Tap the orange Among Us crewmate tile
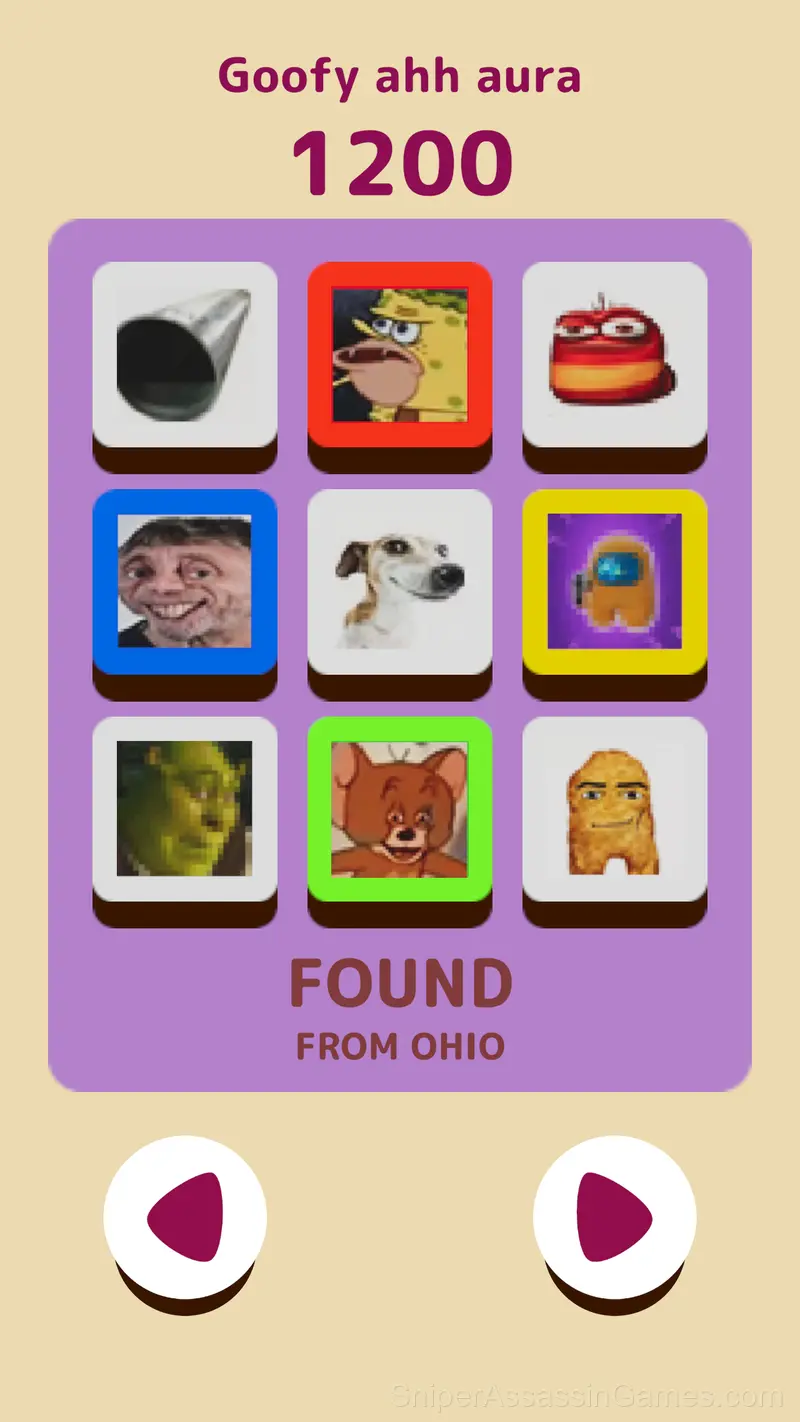Image resolution: width=800 pixels, height=1422 pixels. pyautogui.click(x=615, y=582)
